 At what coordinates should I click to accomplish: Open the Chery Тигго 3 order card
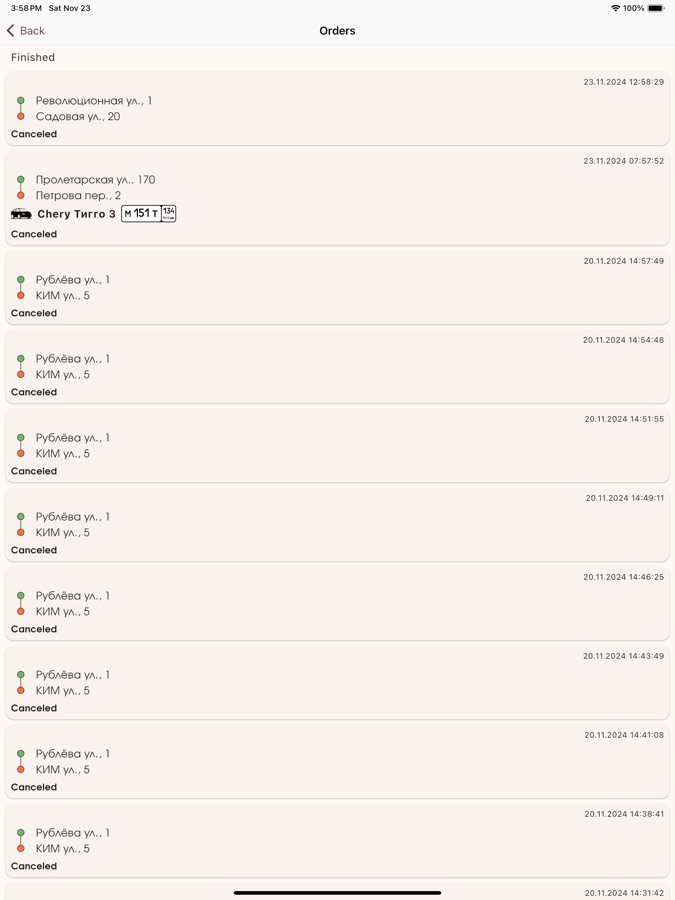pos(337,198)
